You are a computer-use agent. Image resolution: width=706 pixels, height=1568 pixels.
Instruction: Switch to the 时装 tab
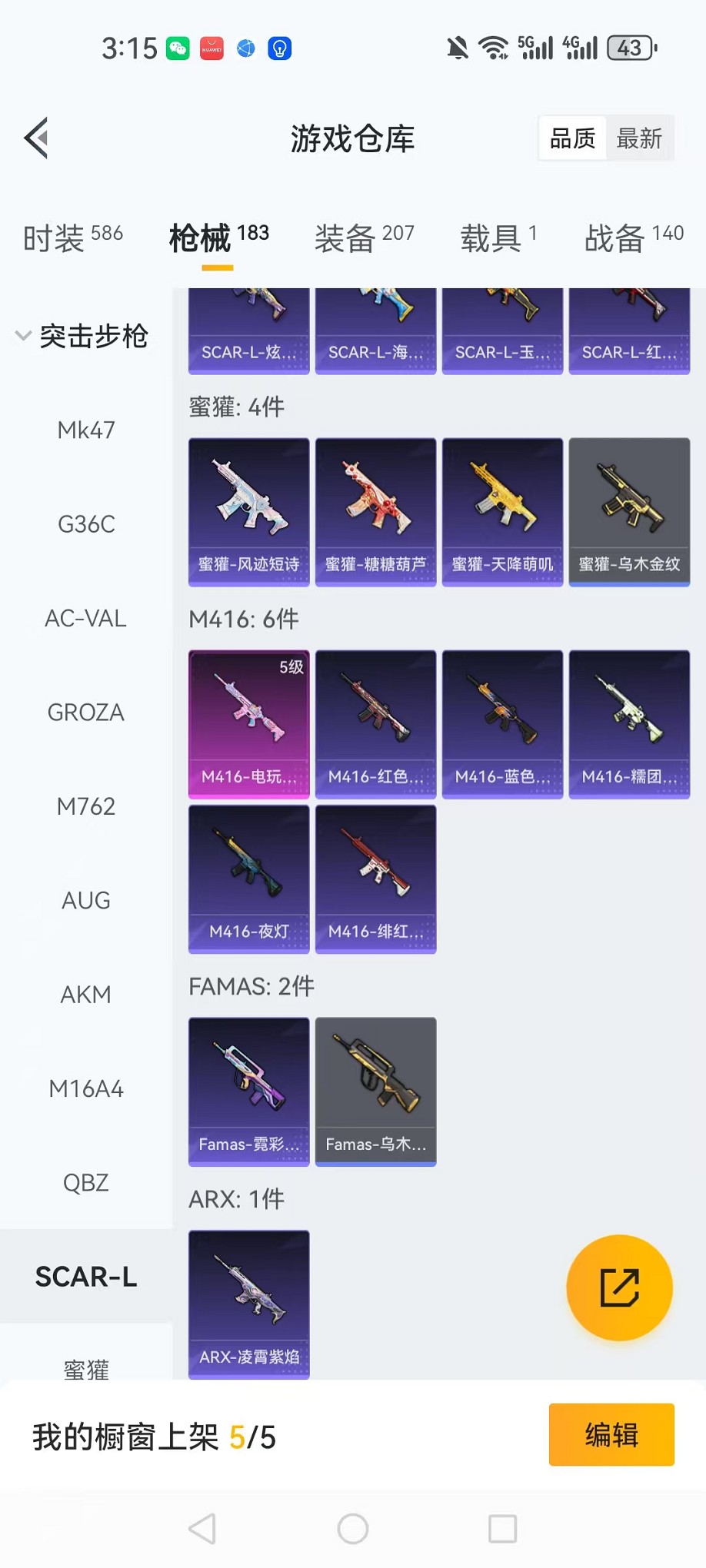tap(72, 238)
